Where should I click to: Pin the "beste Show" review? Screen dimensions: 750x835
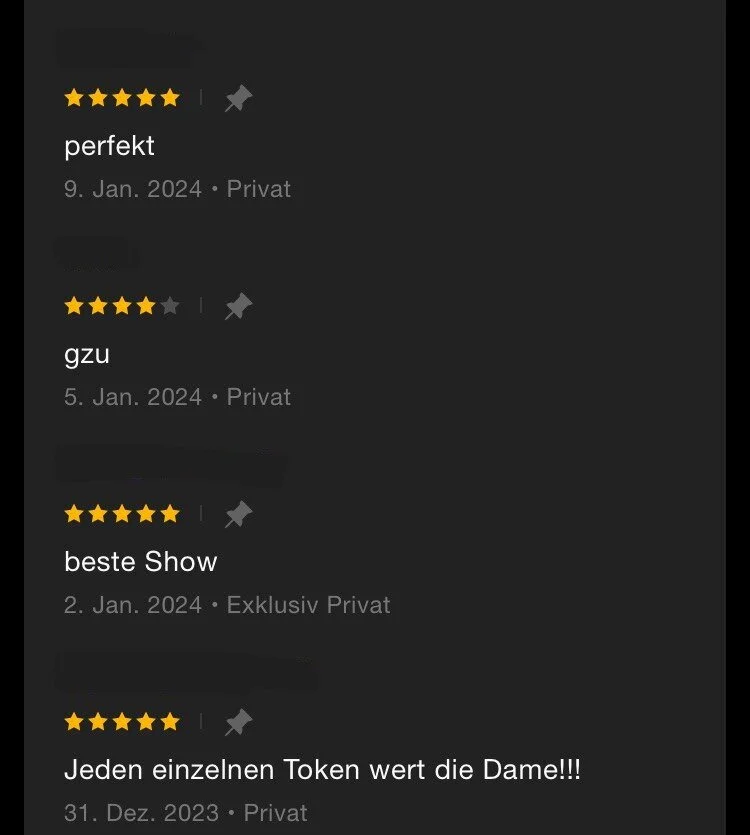point(238,514)
